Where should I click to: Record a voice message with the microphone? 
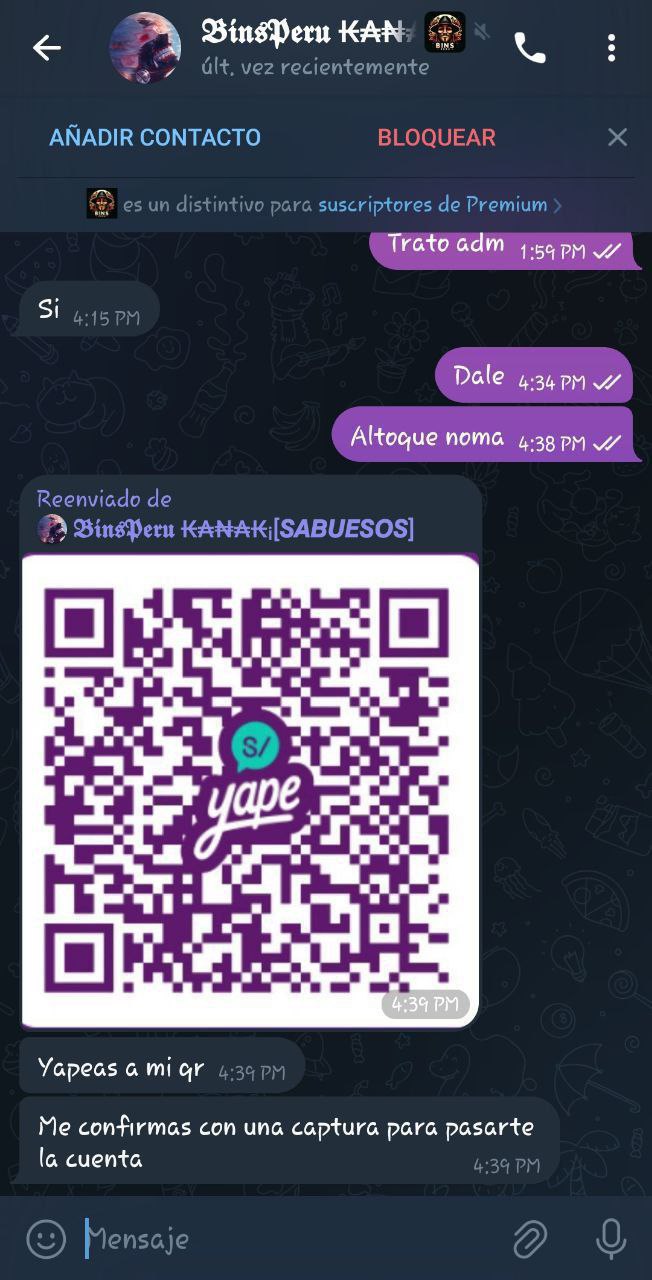[x=610, y=1240]
